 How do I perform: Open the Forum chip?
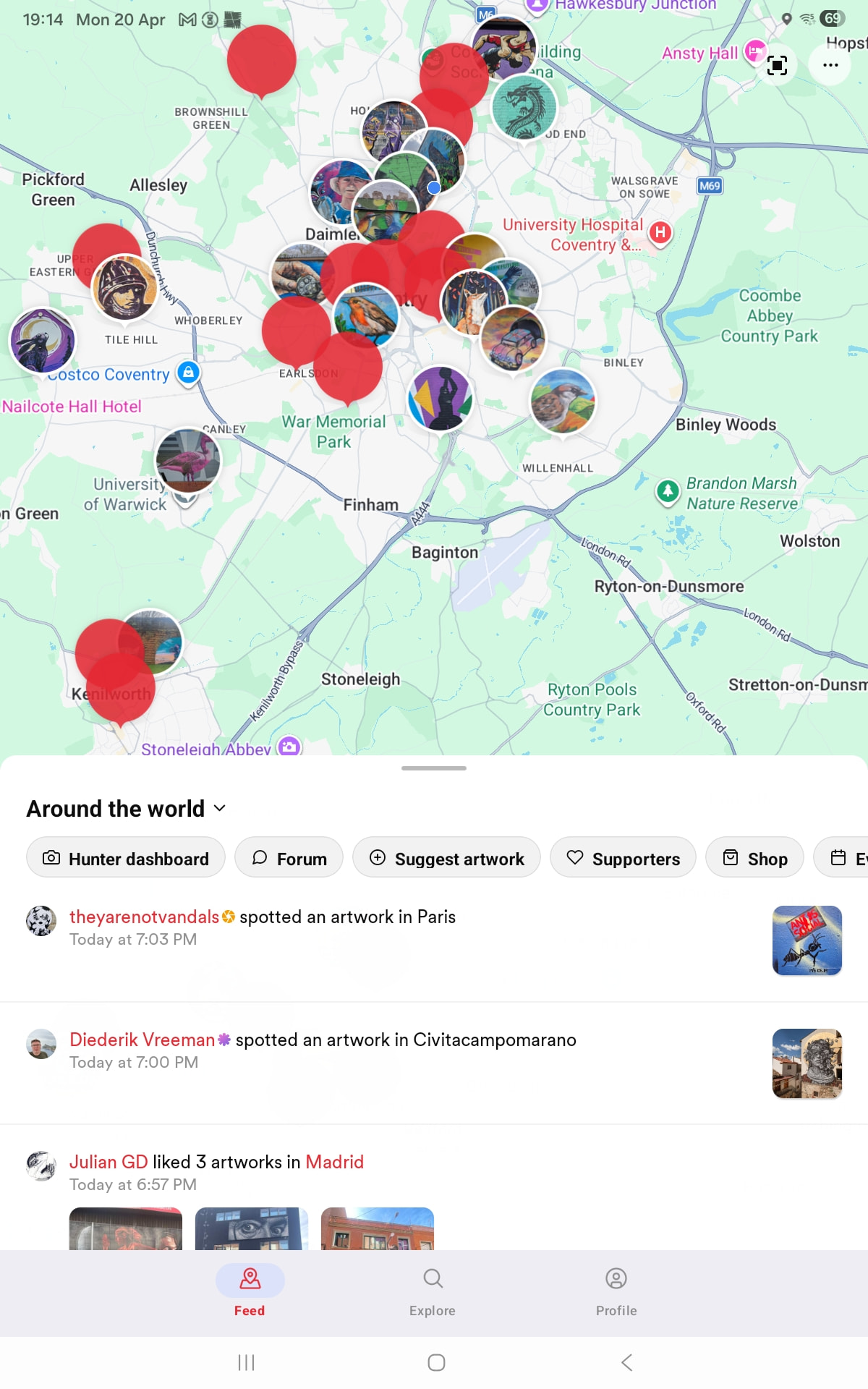click(x=289, y=858)
